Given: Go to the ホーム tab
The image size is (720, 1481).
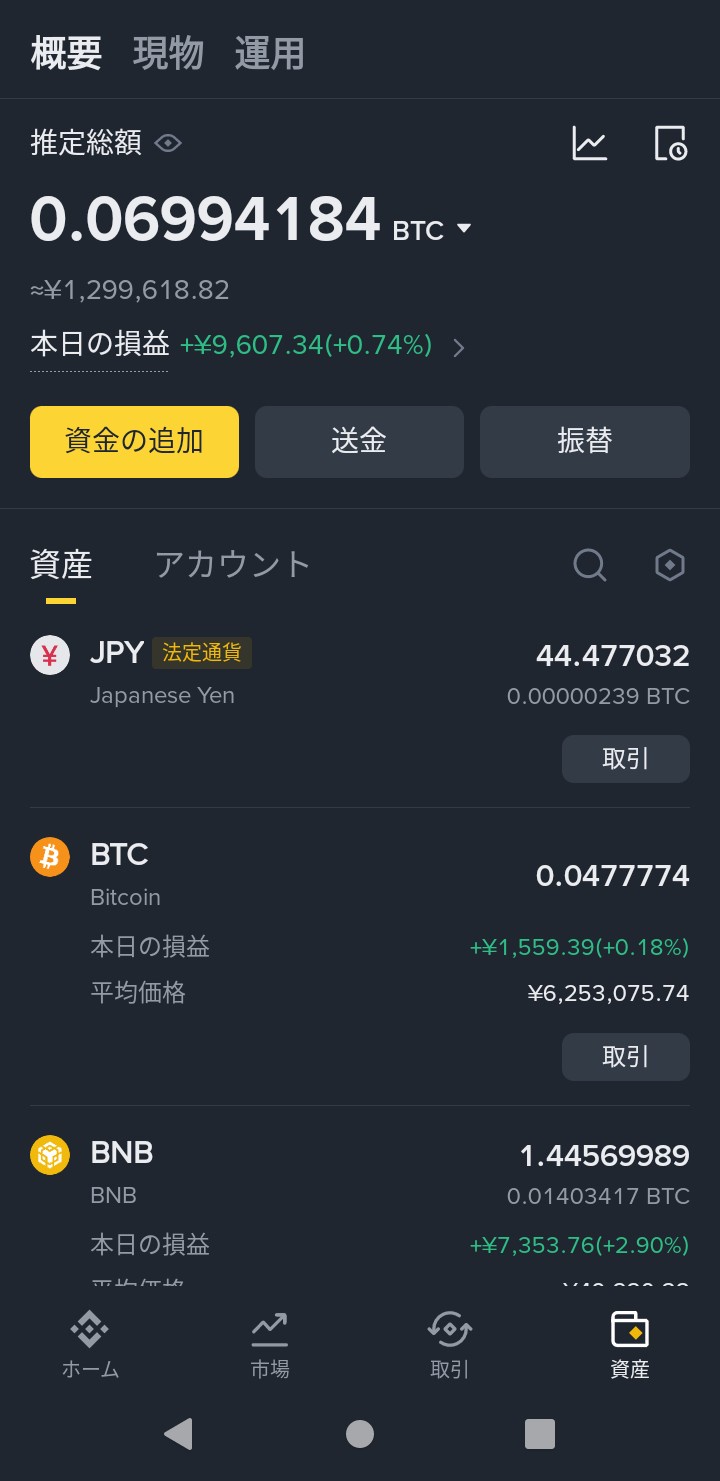Looking at the screenshot, I should pyautogui.click(x=90, y=1345).
